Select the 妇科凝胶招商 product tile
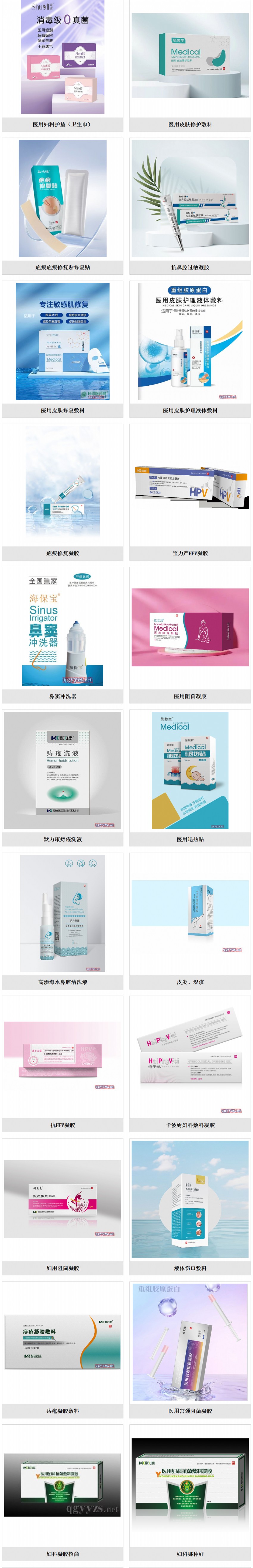253x1568 pixels. pyautogui.click(x=63, y=1485)
